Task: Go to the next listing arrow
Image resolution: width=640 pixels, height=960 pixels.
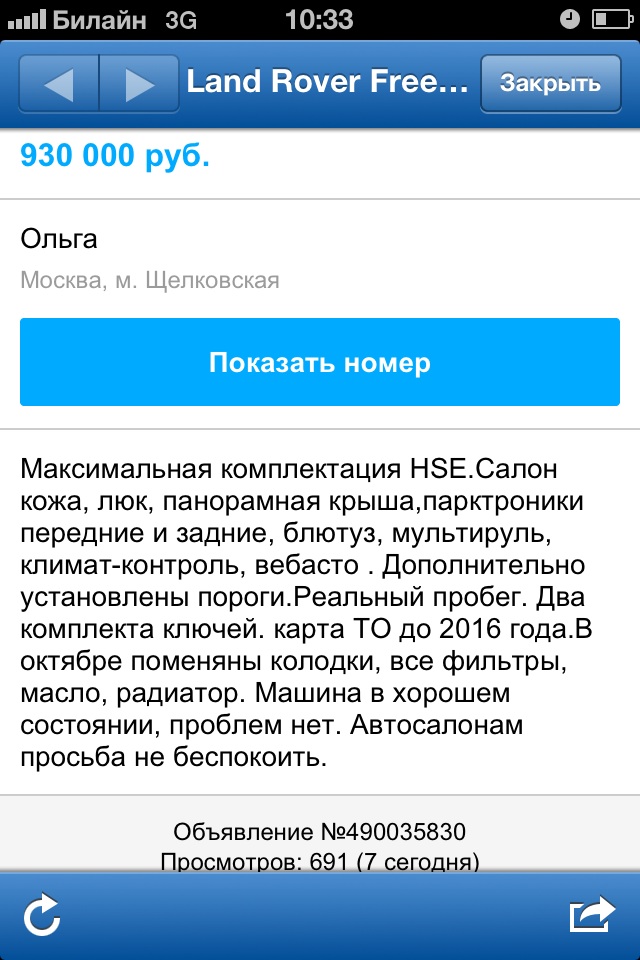Action: [x=138, y=84]
